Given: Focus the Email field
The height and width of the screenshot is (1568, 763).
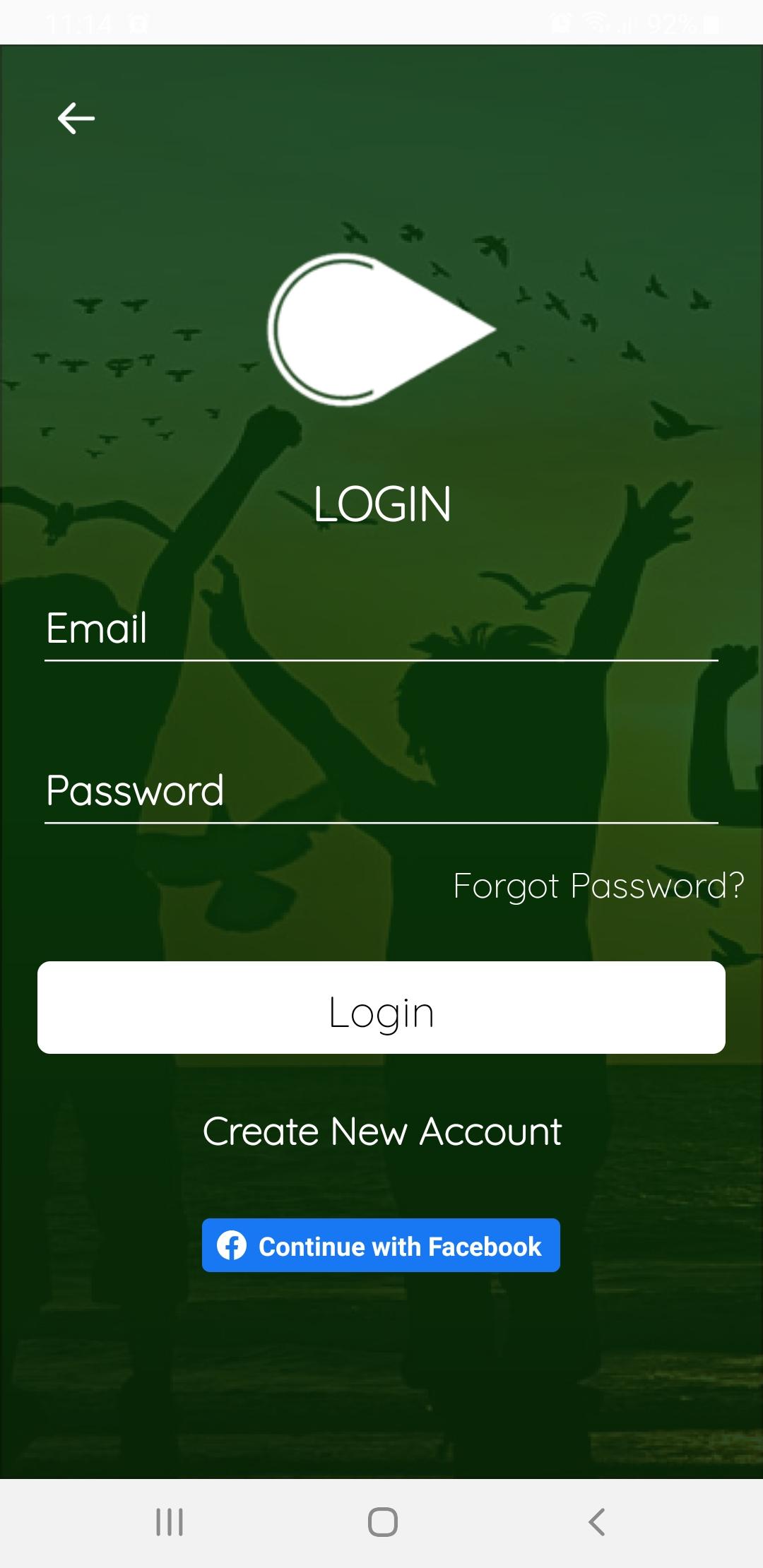Looking at the screenshot, I should coord(381,629).
